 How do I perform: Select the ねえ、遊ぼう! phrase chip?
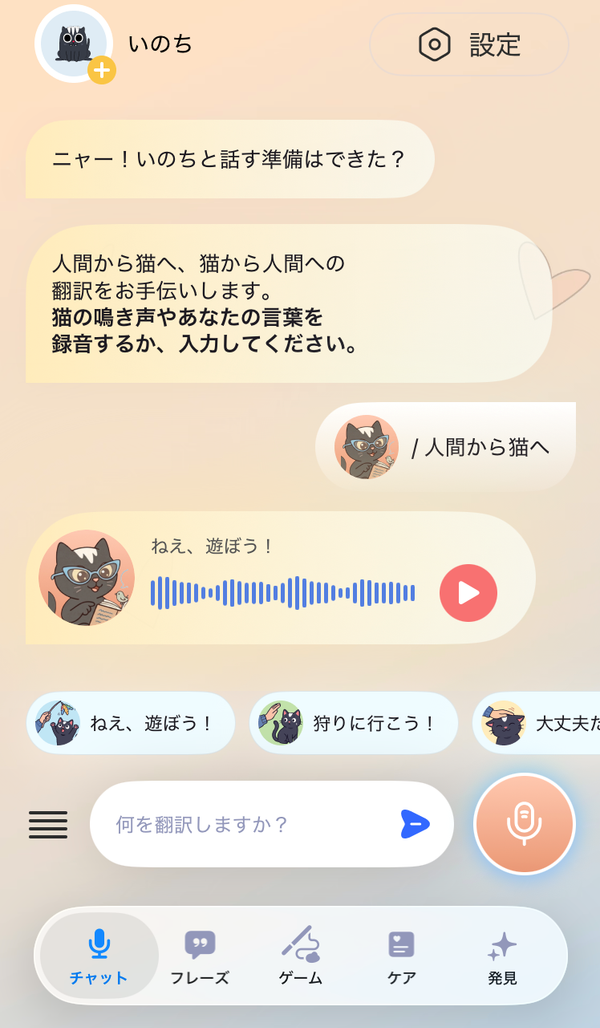[x=130, y=723]
